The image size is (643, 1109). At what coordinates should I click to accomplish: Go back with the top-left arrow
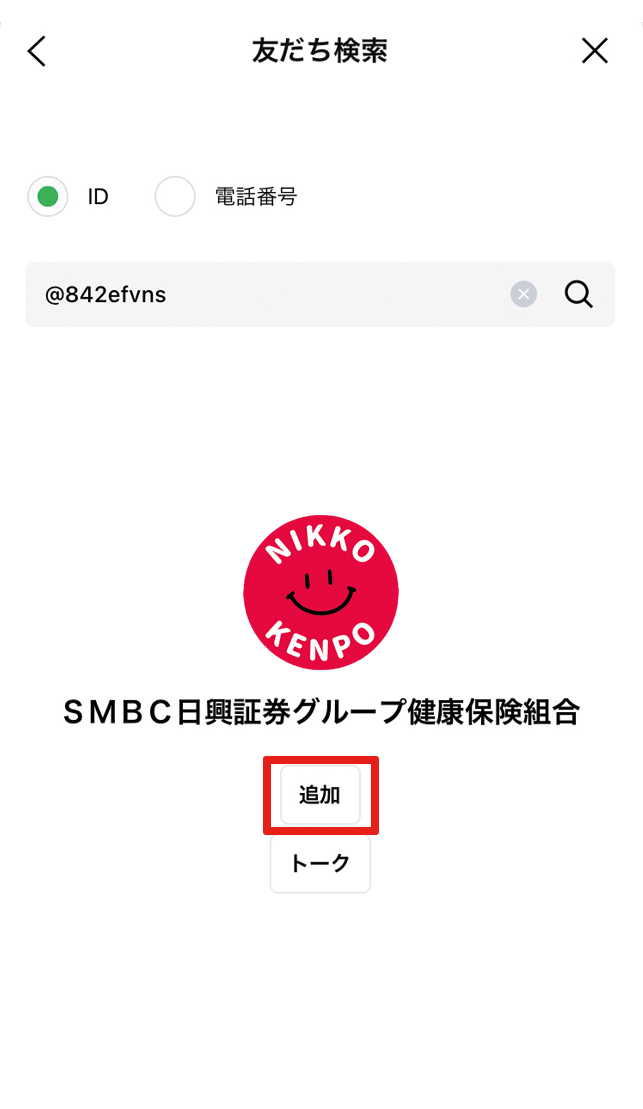click(37, 51)
